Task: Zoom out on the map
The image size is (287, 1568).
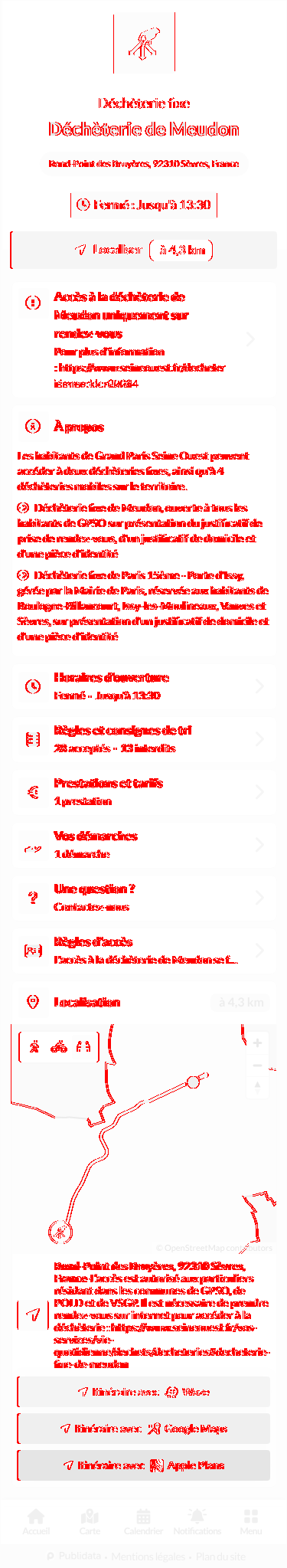Action: pos(257,1065)
